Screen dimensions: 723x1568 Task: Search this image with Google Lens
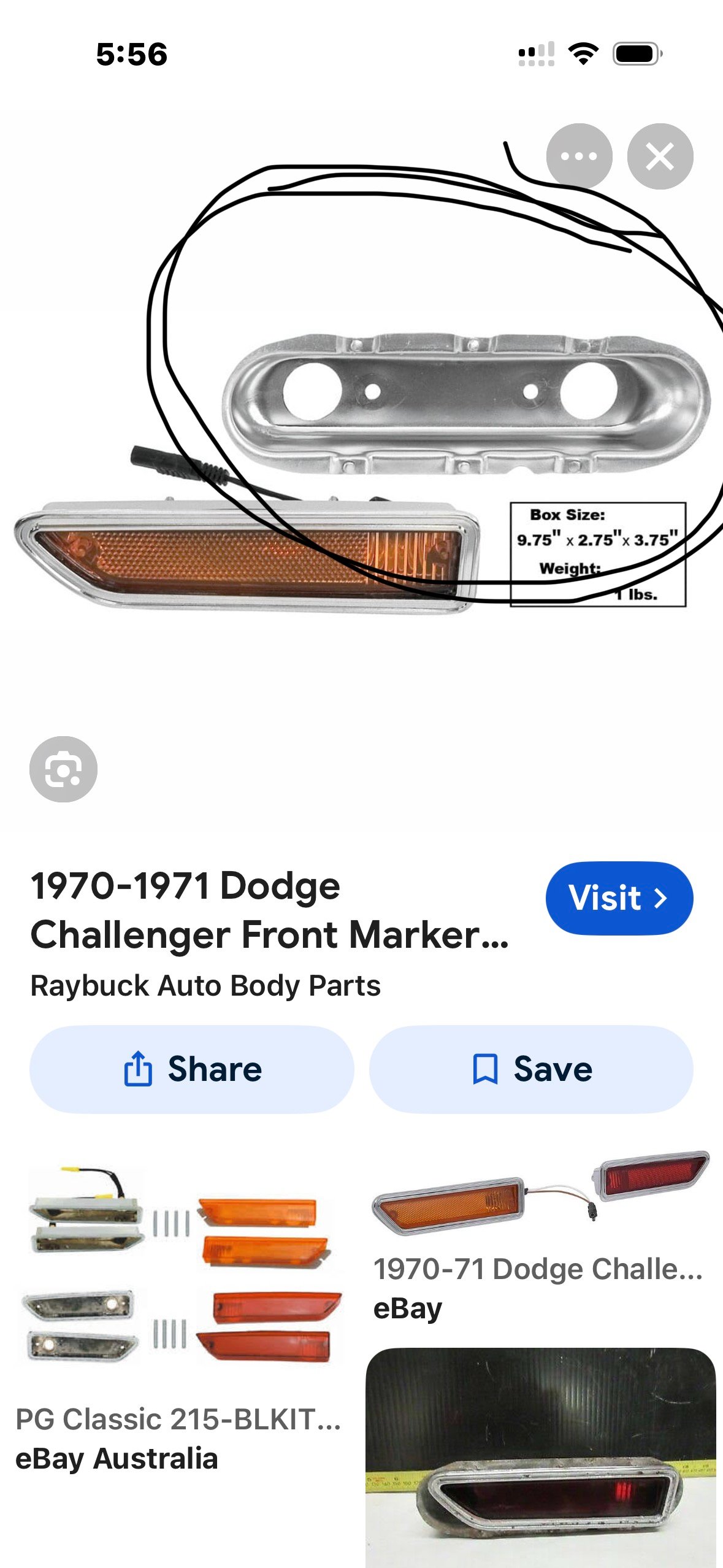coord(63,769)
